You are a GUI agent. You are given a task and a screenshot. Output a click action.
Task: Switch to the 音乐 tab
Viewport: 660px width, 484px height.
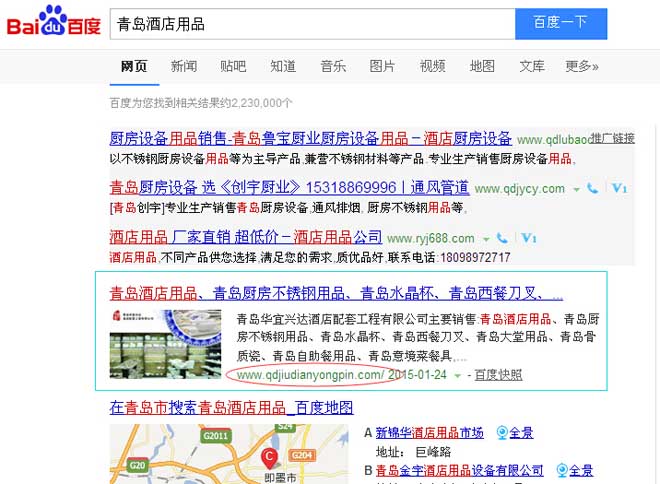coord(333,66)
